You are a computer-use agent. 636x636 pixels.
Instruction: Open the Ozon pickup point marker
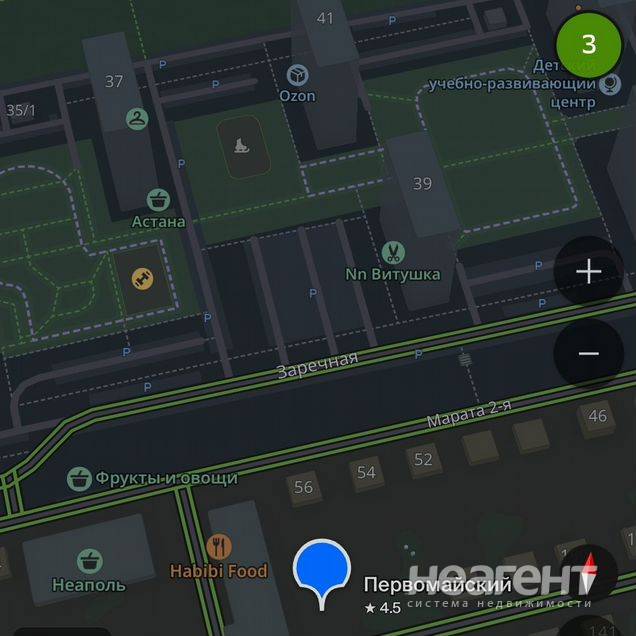pyautogui.click(x=297, y=75)
